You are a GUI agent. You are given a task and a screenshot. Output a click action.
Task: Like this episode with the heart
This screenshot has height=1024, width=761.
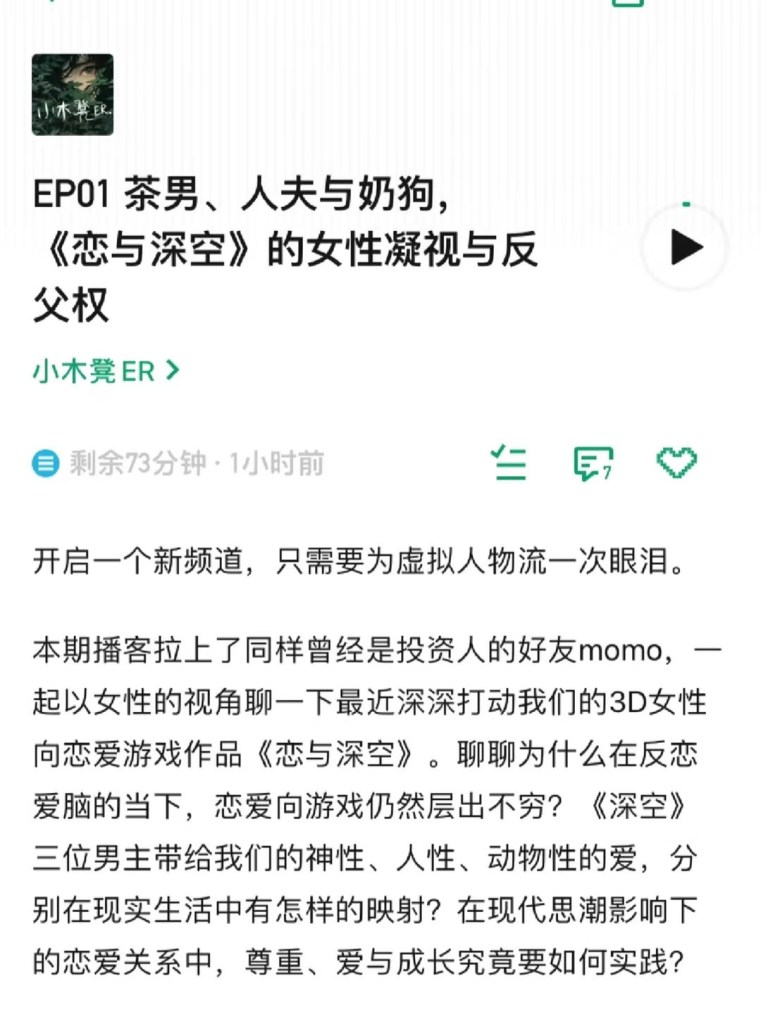[x=676, y=462]
